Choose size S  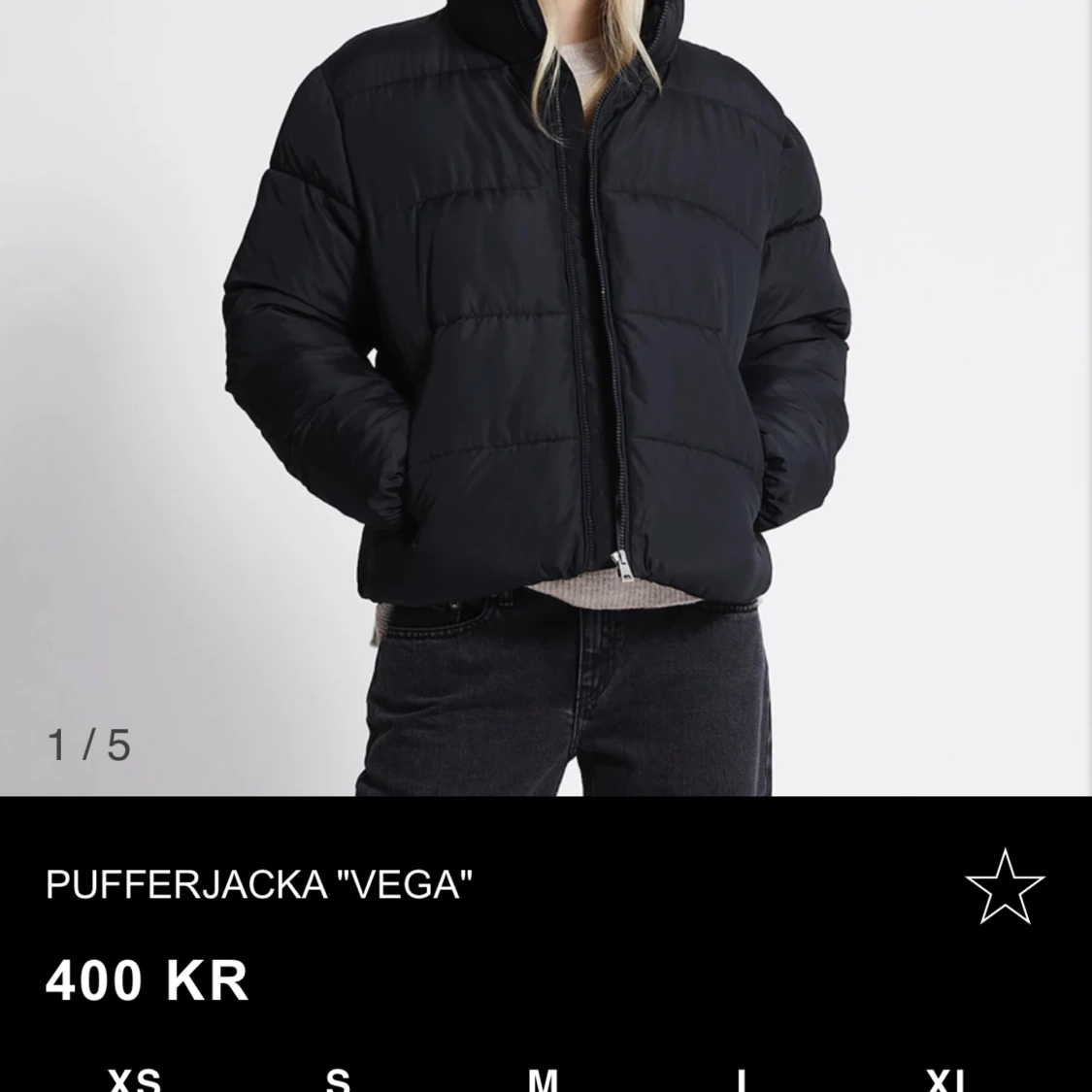(338, 1079)
